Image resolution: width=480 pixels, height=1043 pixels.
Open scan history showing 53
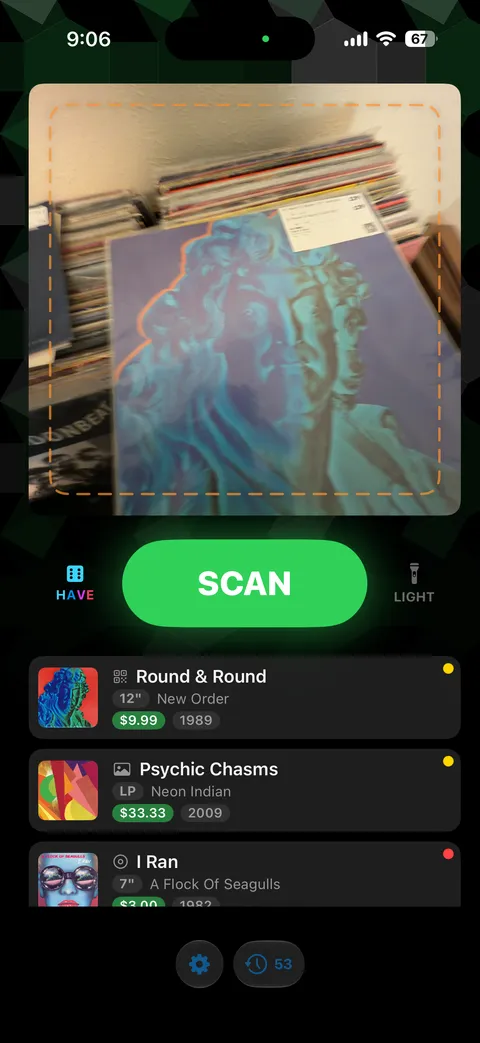coord(269,964)
